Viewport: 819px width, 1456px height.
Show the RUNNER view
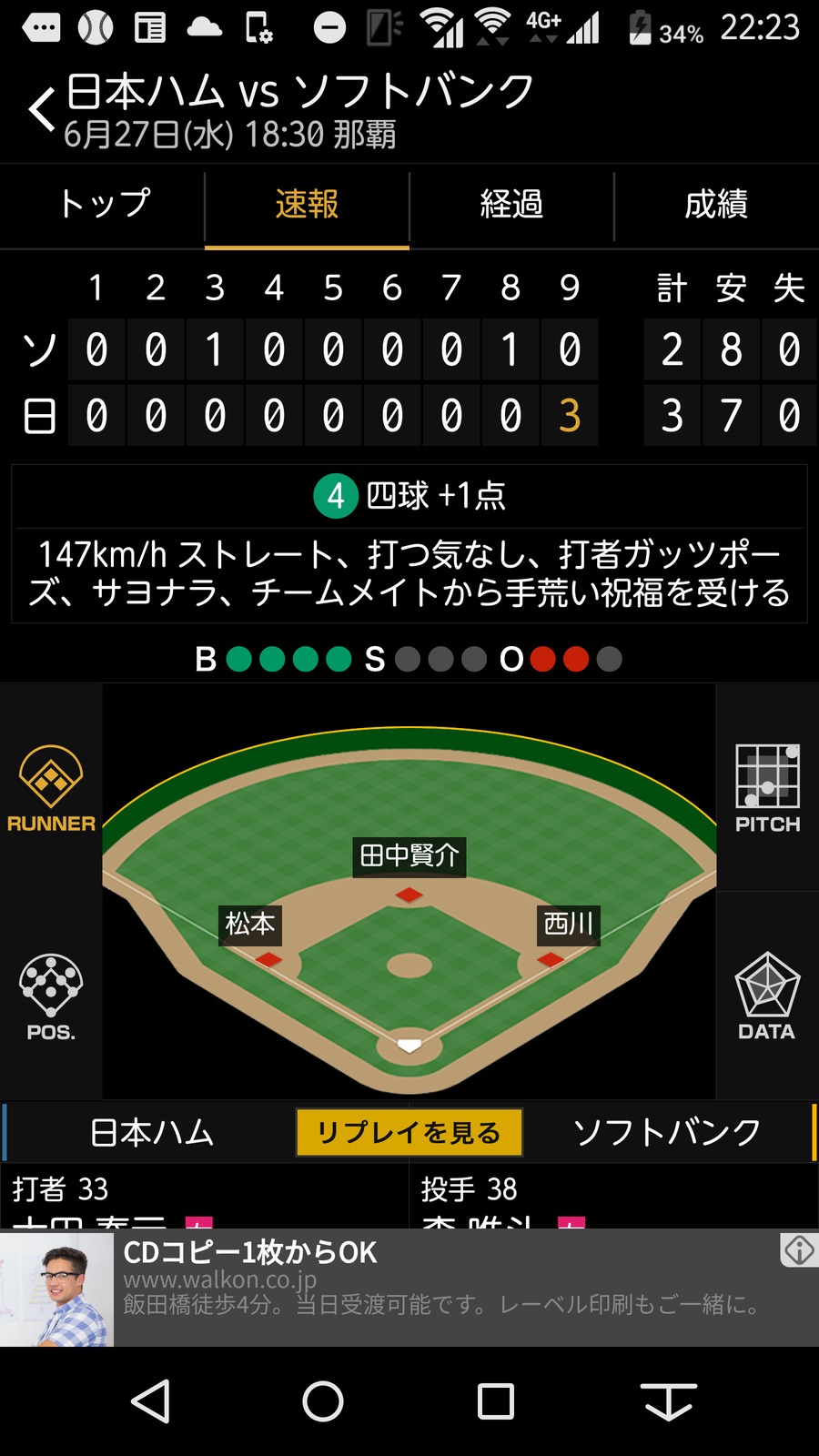[x=51, y=789]
